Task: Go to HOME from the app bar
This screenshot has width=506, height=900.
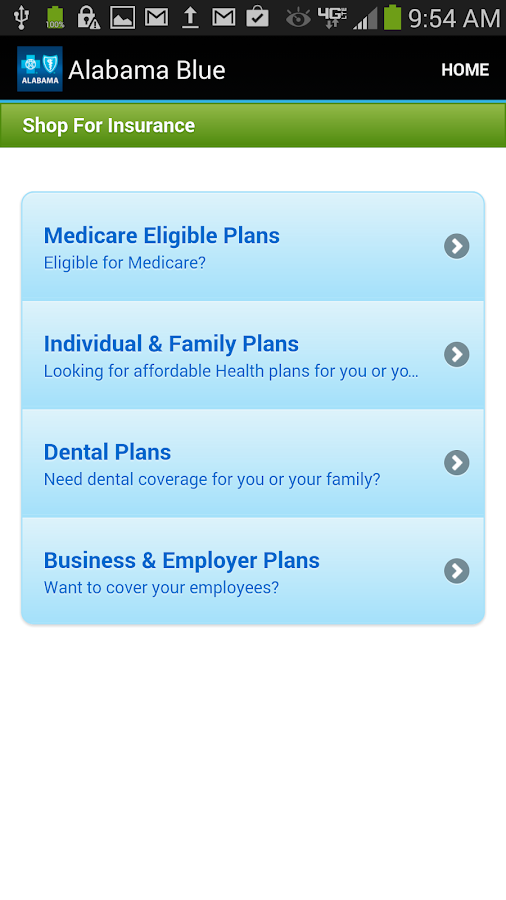Action: click(x=465, y=69)
